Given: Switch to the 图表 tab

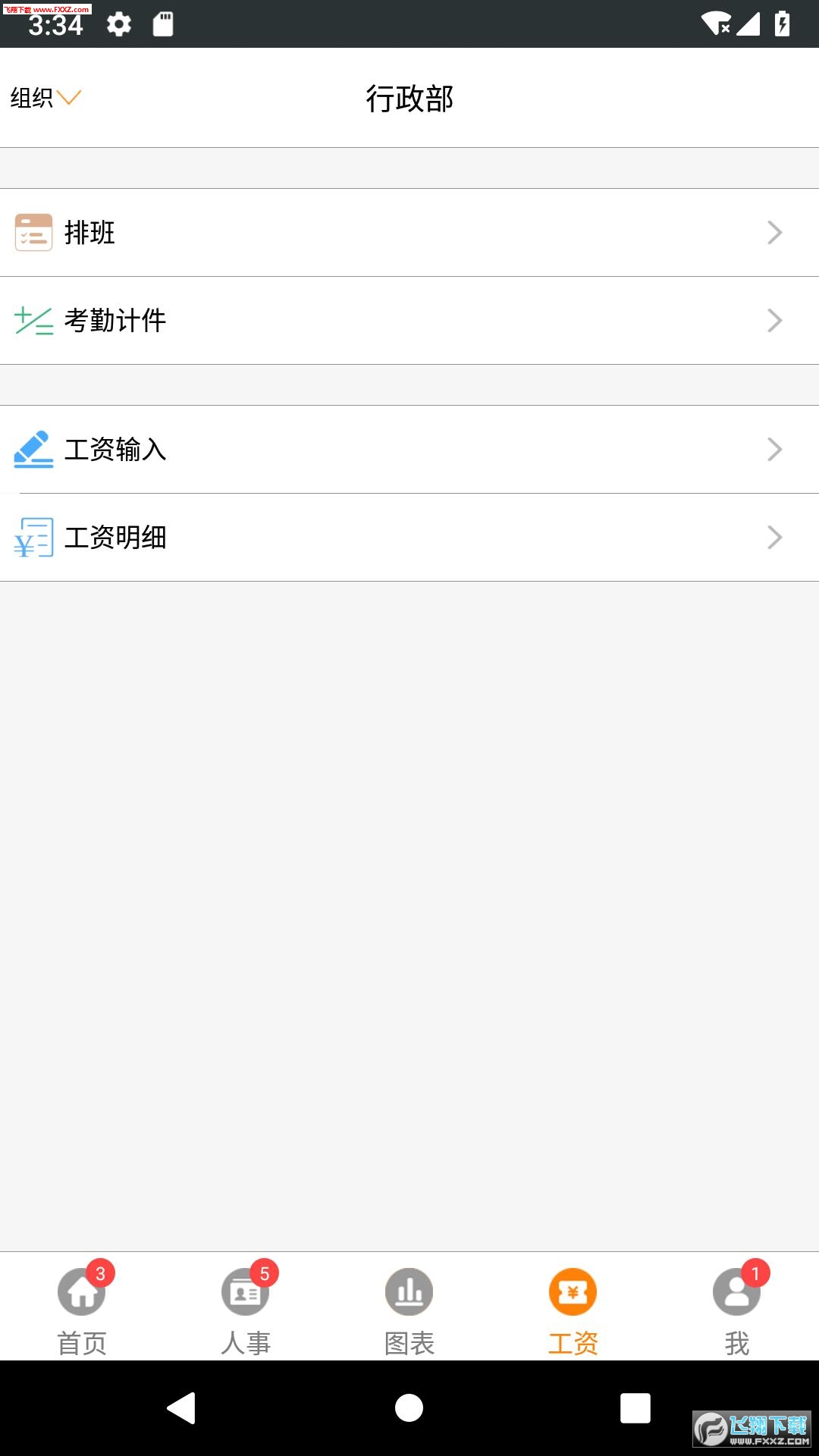Looking at the screenshot, I should 409,1307.
